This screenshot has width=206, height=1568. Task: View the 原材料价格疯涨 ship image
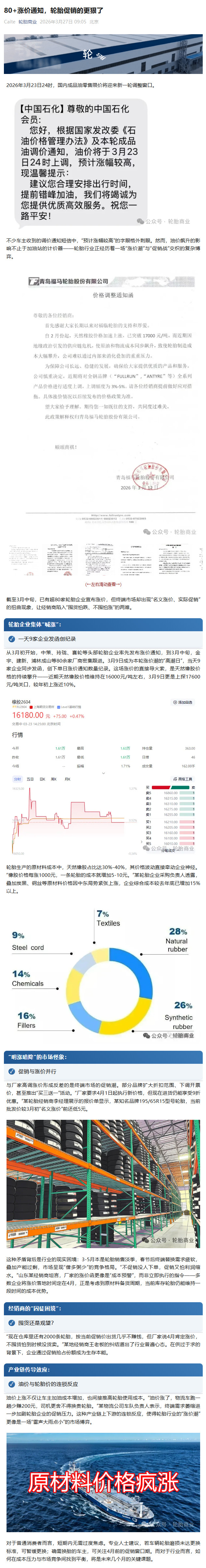click(x=103, y=1483)
